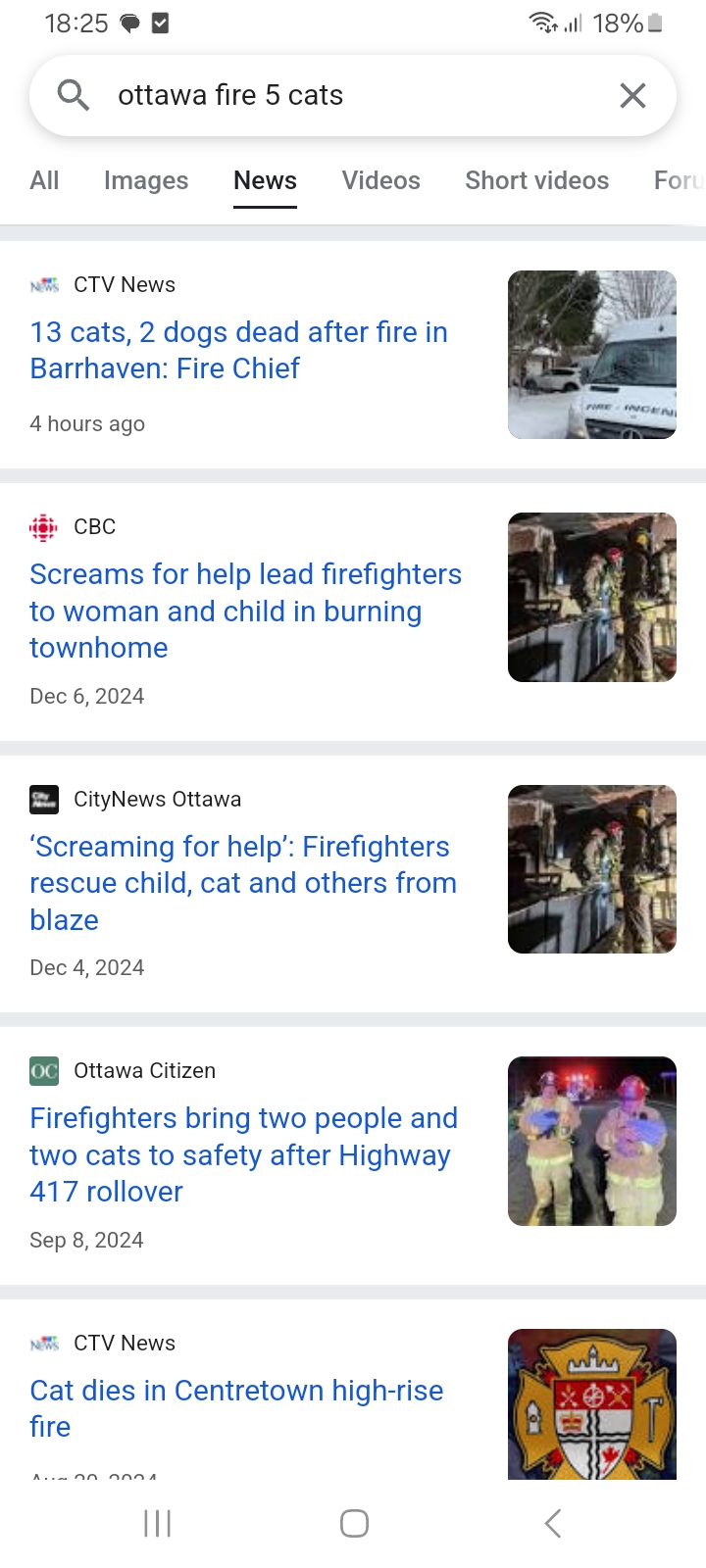Clear the search query with the X
Image resolution: width=706 pixels, height=1568 pixels.
(632, 95)
